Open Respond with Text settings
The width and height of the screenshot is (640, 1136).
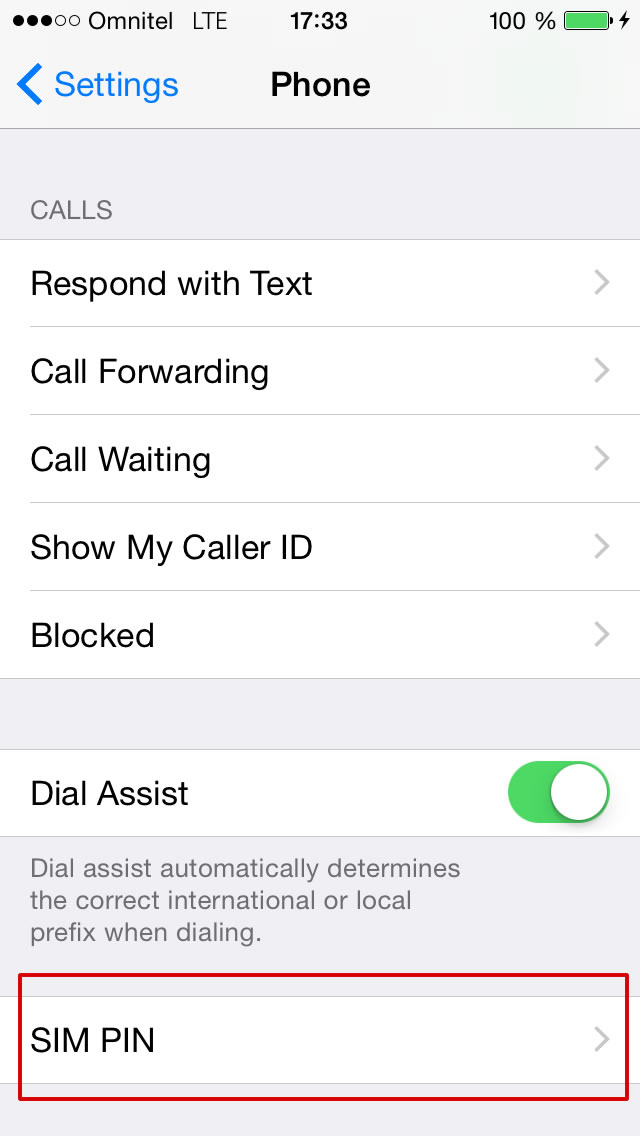320,284
